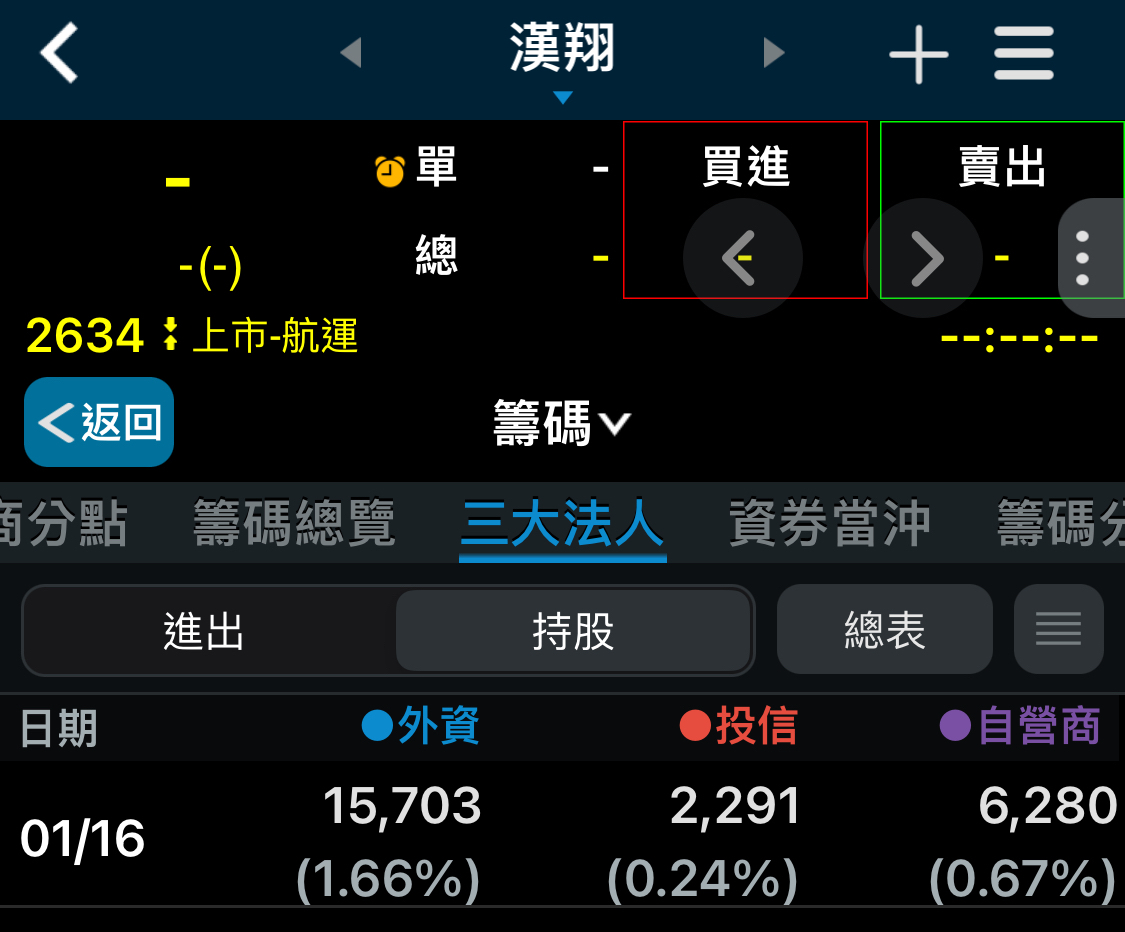Image resolution: width=1125 pixels, height=932 pixels.
Task: Add stock with the plus icon
Action: tap(918, 54)
